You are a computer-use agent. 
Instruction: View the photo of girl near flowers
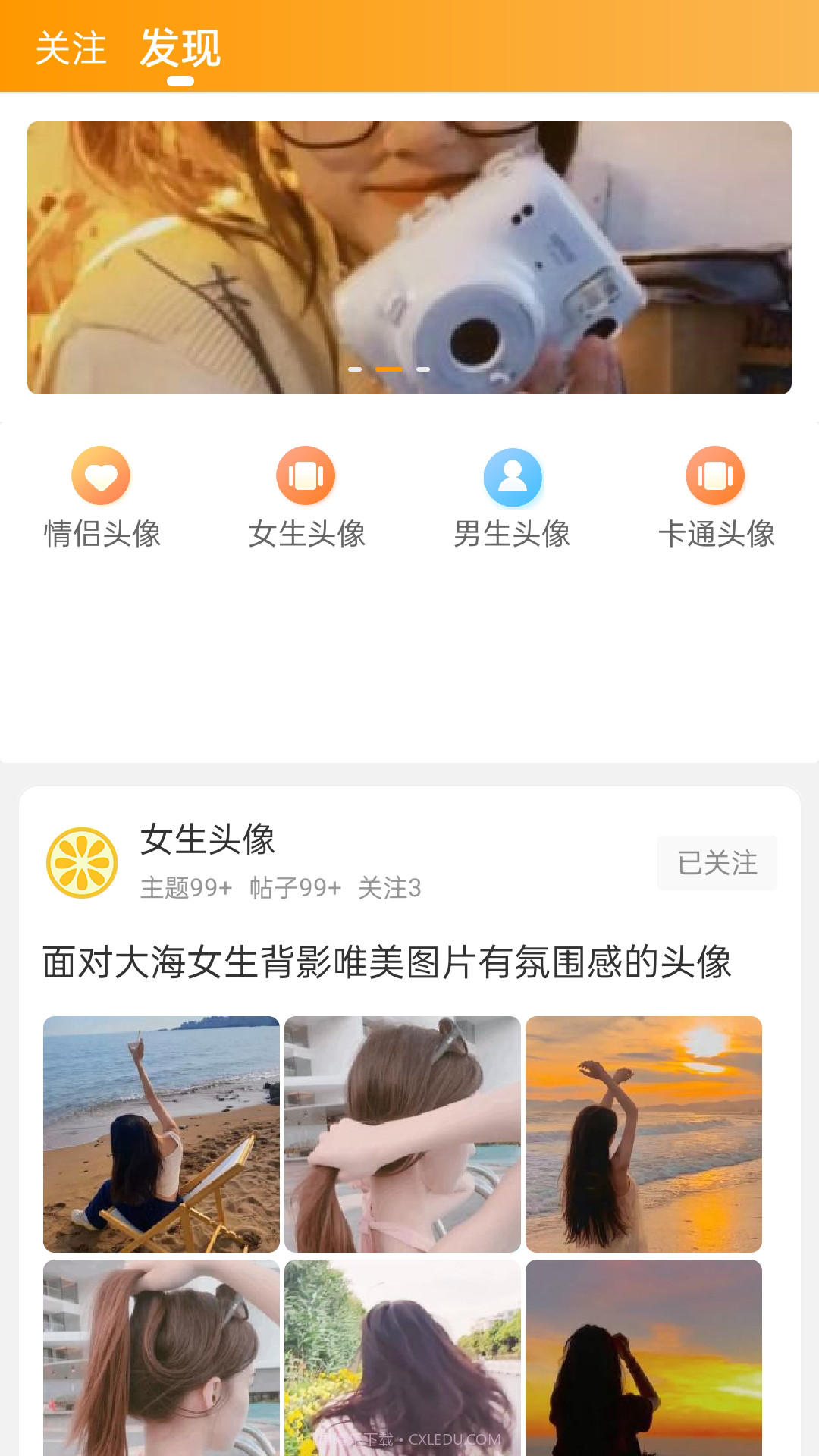[403, 1357]
